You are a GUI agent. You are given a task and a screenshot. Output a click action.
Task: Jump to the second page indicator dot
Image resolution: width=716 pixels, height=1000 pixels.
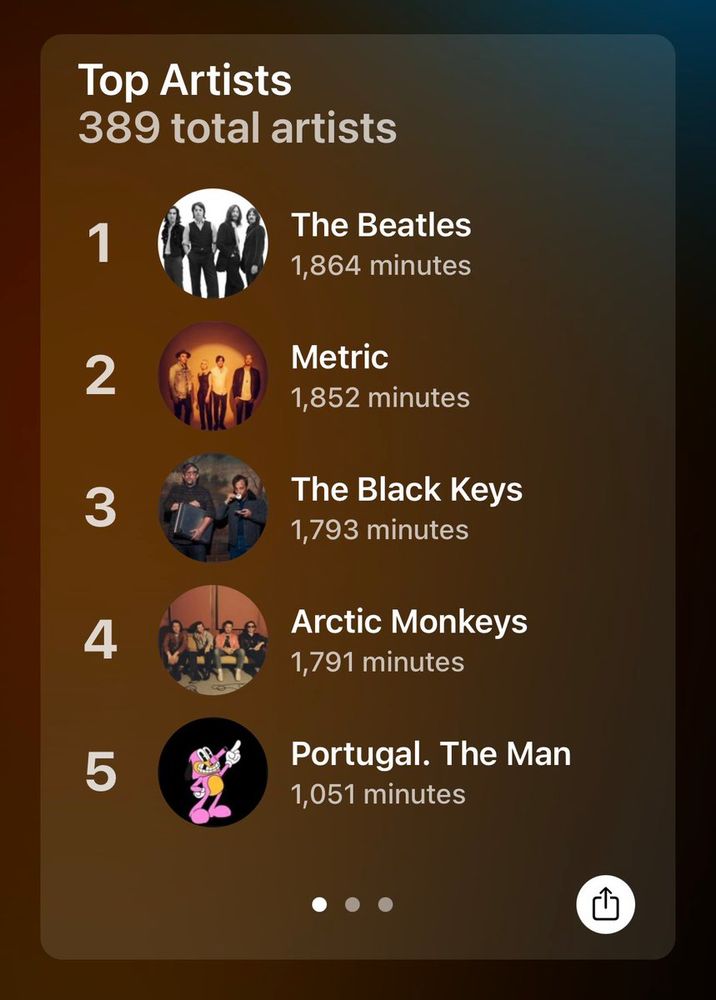(x=352, y=905)
